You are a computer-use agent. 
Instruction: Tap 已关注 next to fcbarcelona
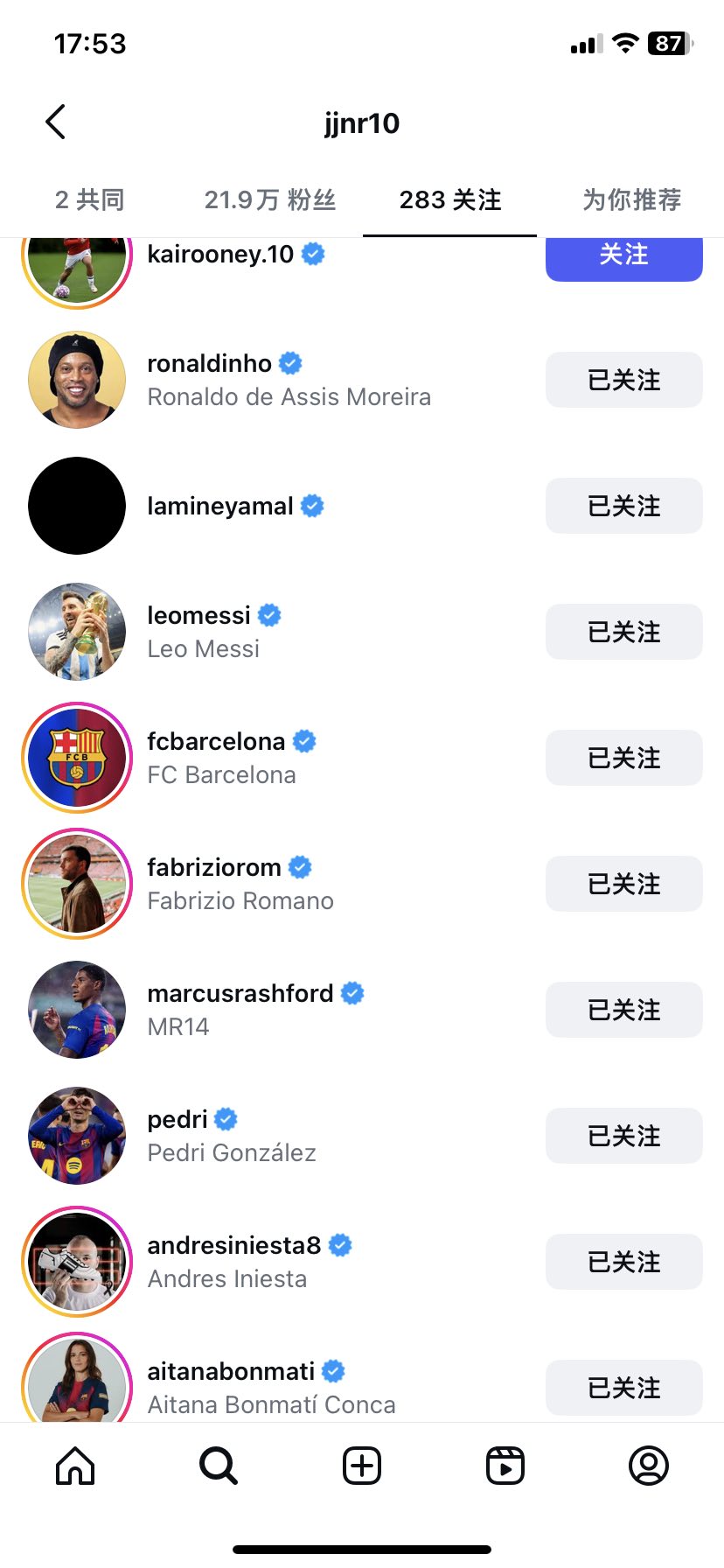click(x=623, y=758)
